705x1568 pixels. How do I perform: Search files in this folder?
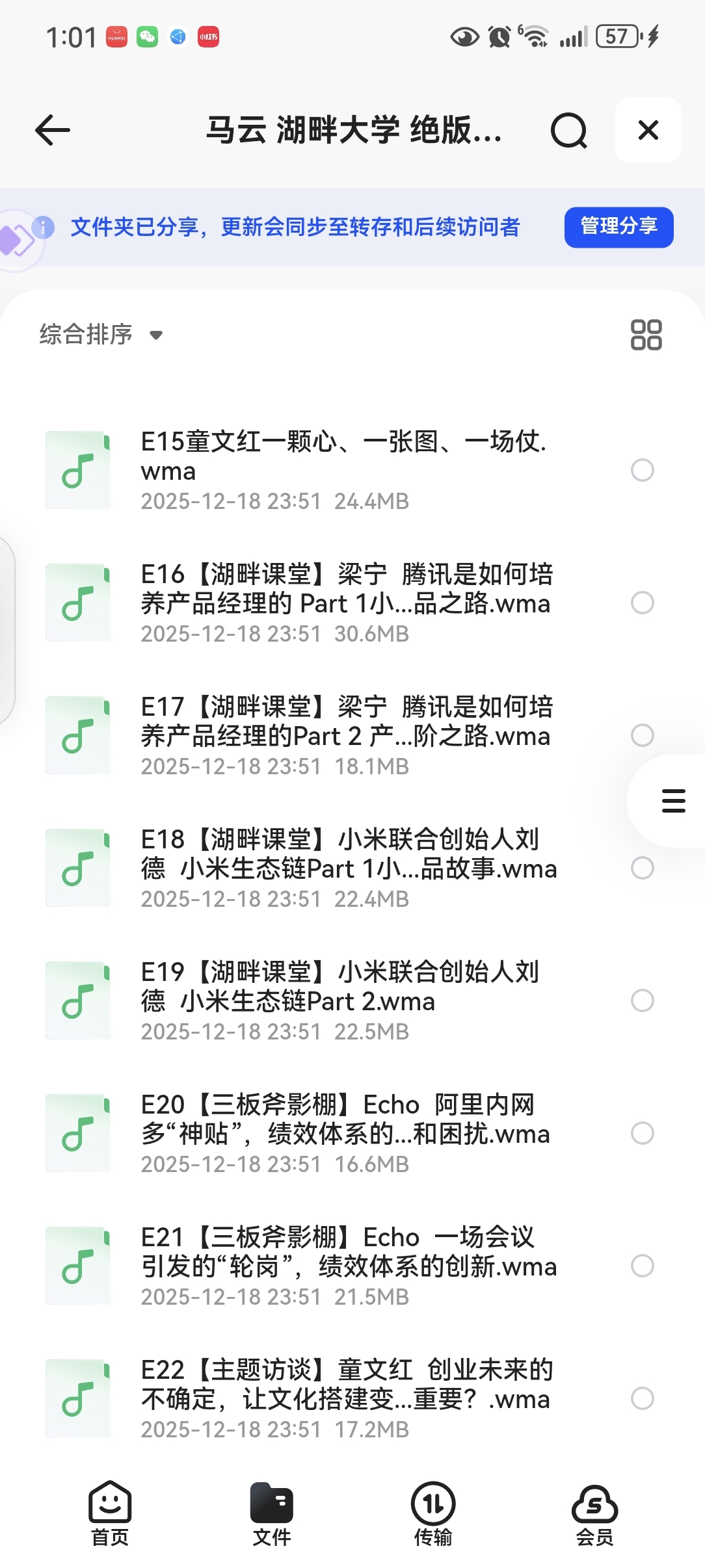pos(568,130)
